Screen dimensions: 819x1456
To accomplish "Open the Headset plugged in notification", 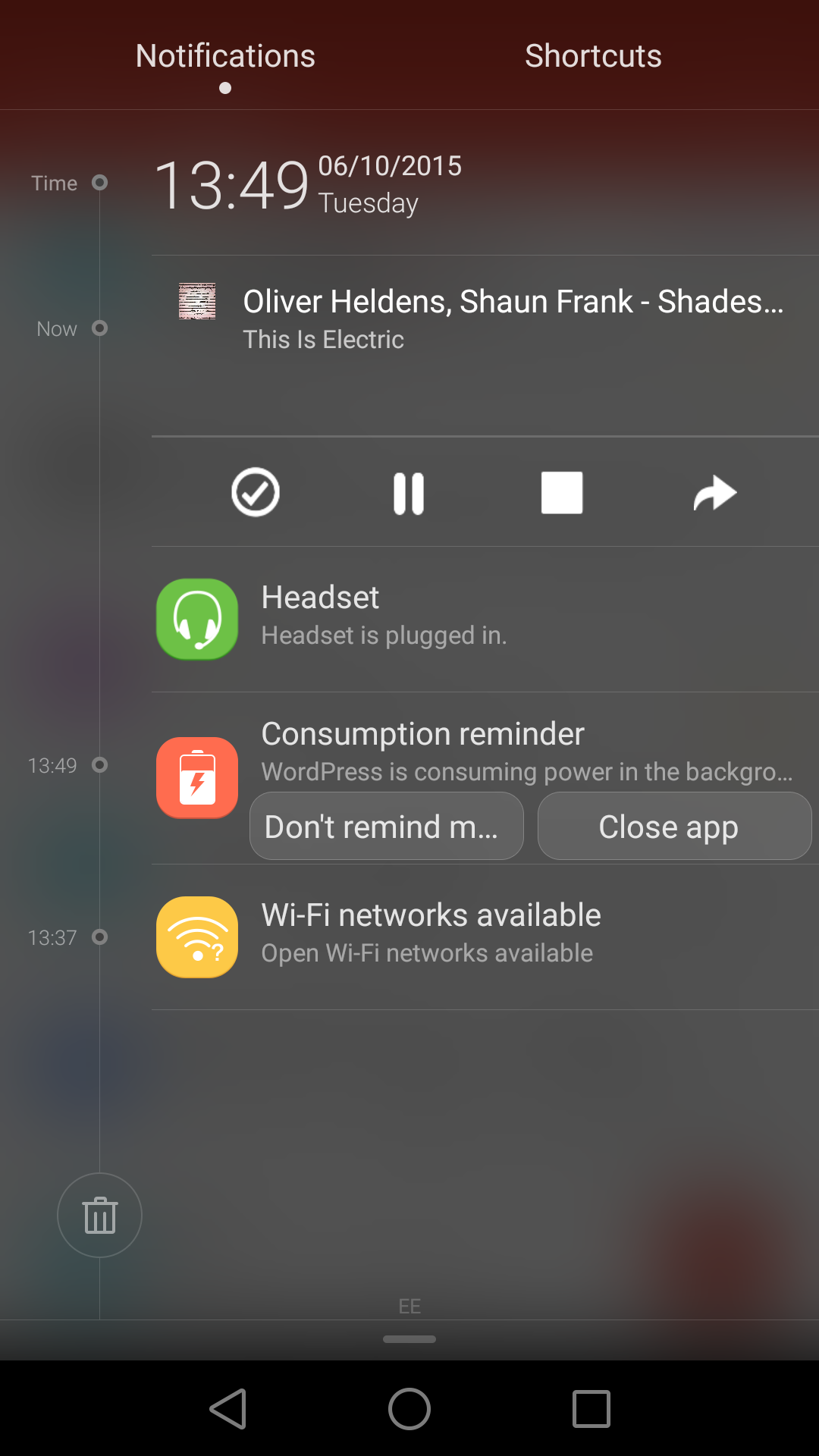I will point(485,620).
